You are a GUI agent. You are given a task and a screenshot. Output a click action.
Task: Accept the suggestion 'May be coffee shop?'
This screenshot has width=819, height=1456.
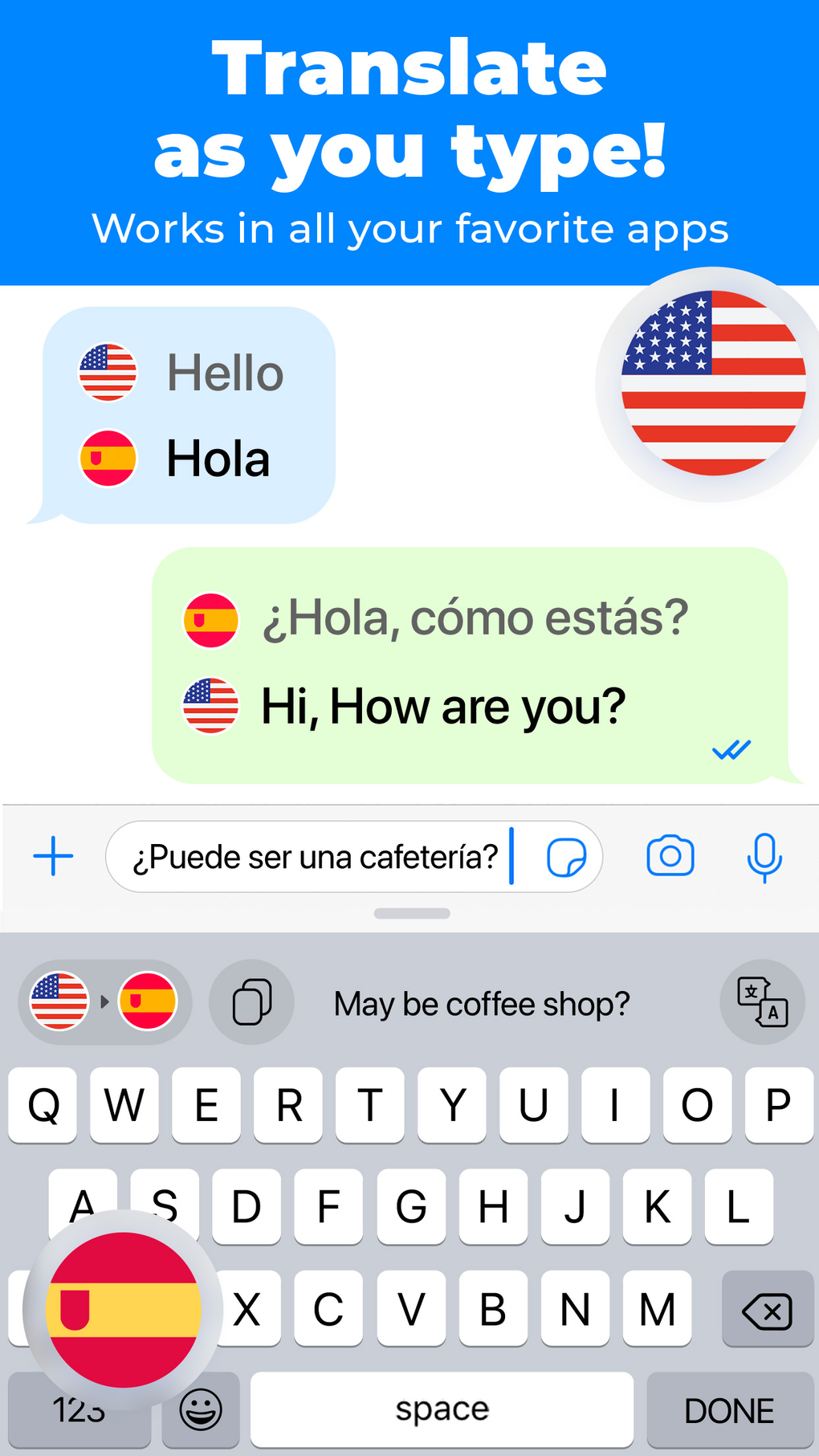tap(482, 1002)
